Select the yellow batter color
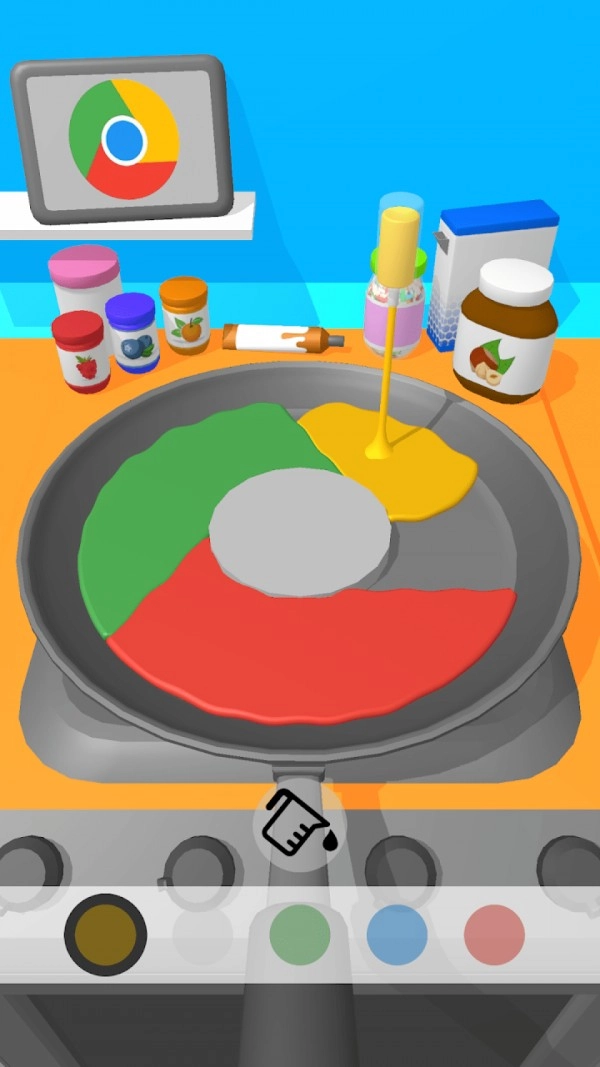Viewport: 600px width, 1067px height. tap(105, 934)
